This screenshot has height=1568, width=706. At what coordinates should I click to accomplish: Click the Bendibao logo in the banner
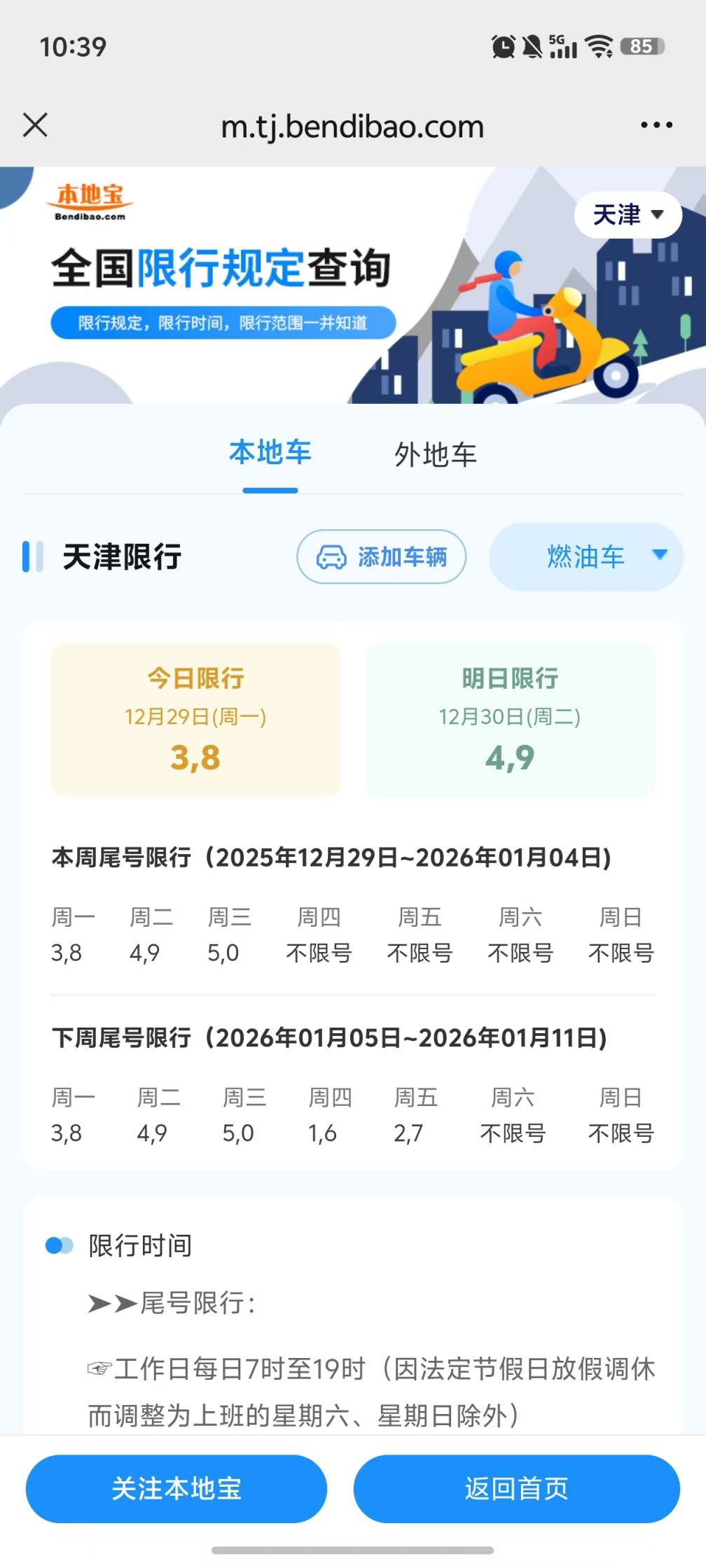92,201
